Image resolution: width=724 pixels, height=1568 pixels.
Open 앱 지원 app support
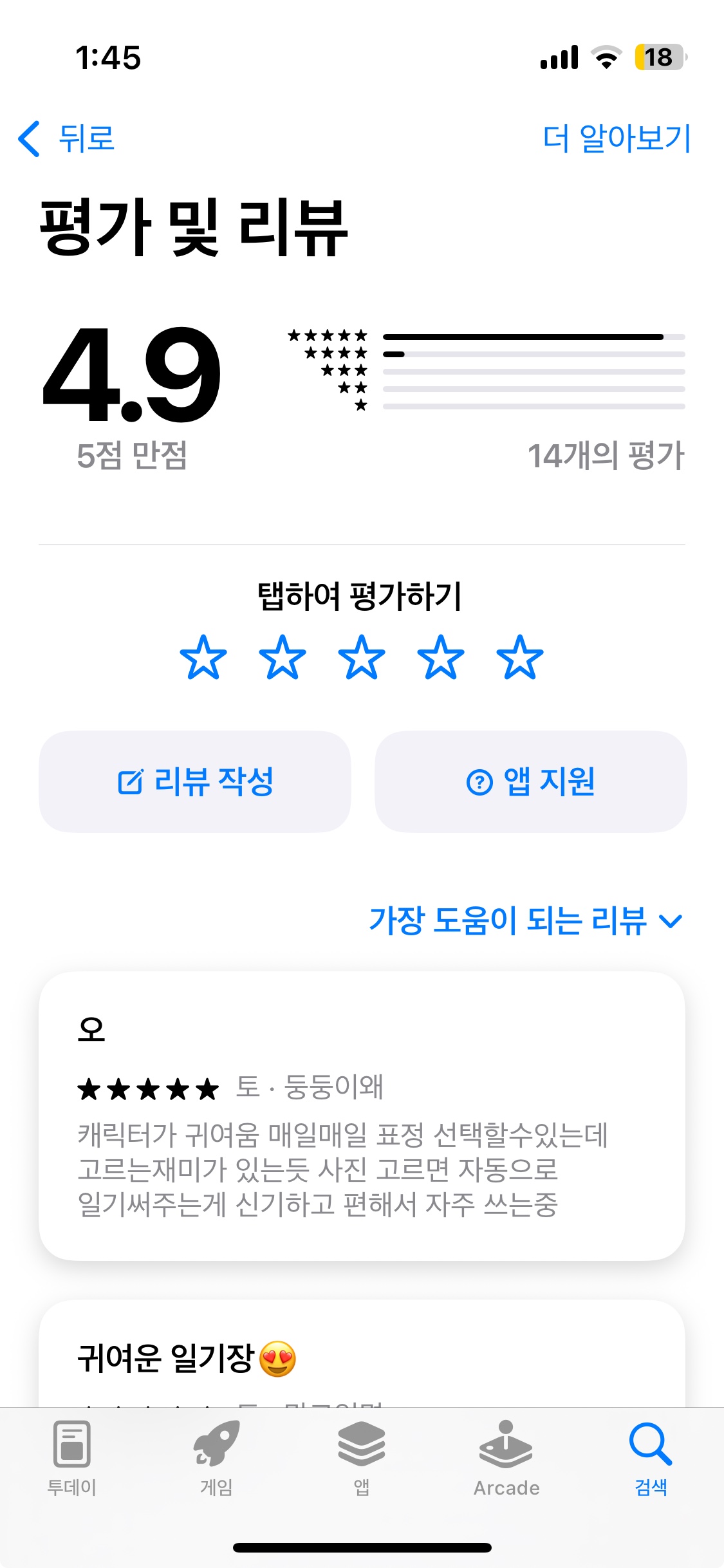point(530,781)
